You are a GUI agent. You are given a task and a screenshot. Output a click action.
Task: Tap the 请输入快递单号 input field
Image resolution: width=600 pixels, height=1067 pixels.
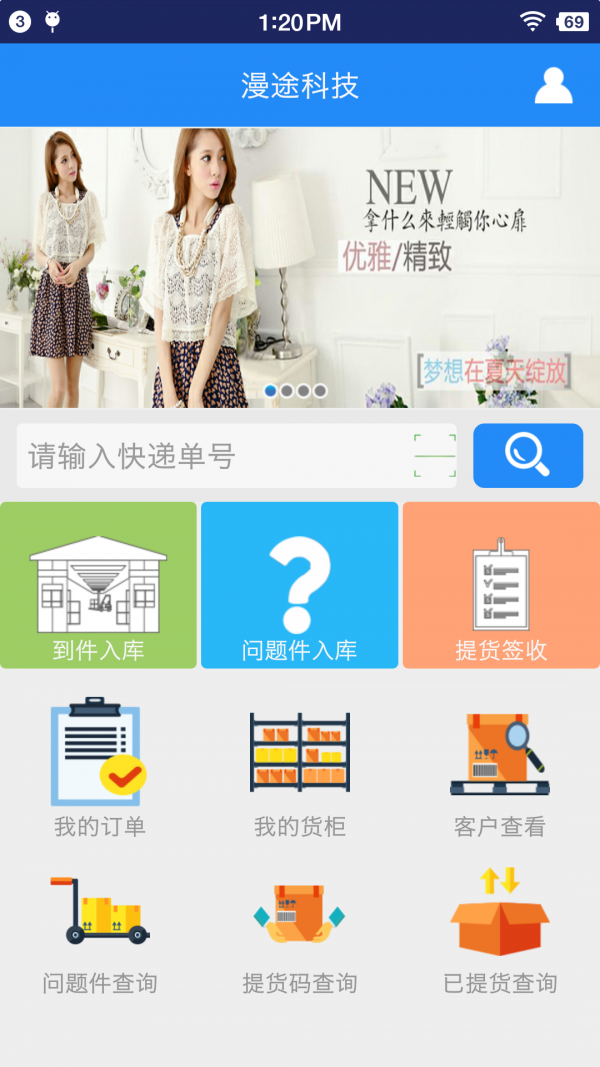pyautogui.click(x=210, y=456)
